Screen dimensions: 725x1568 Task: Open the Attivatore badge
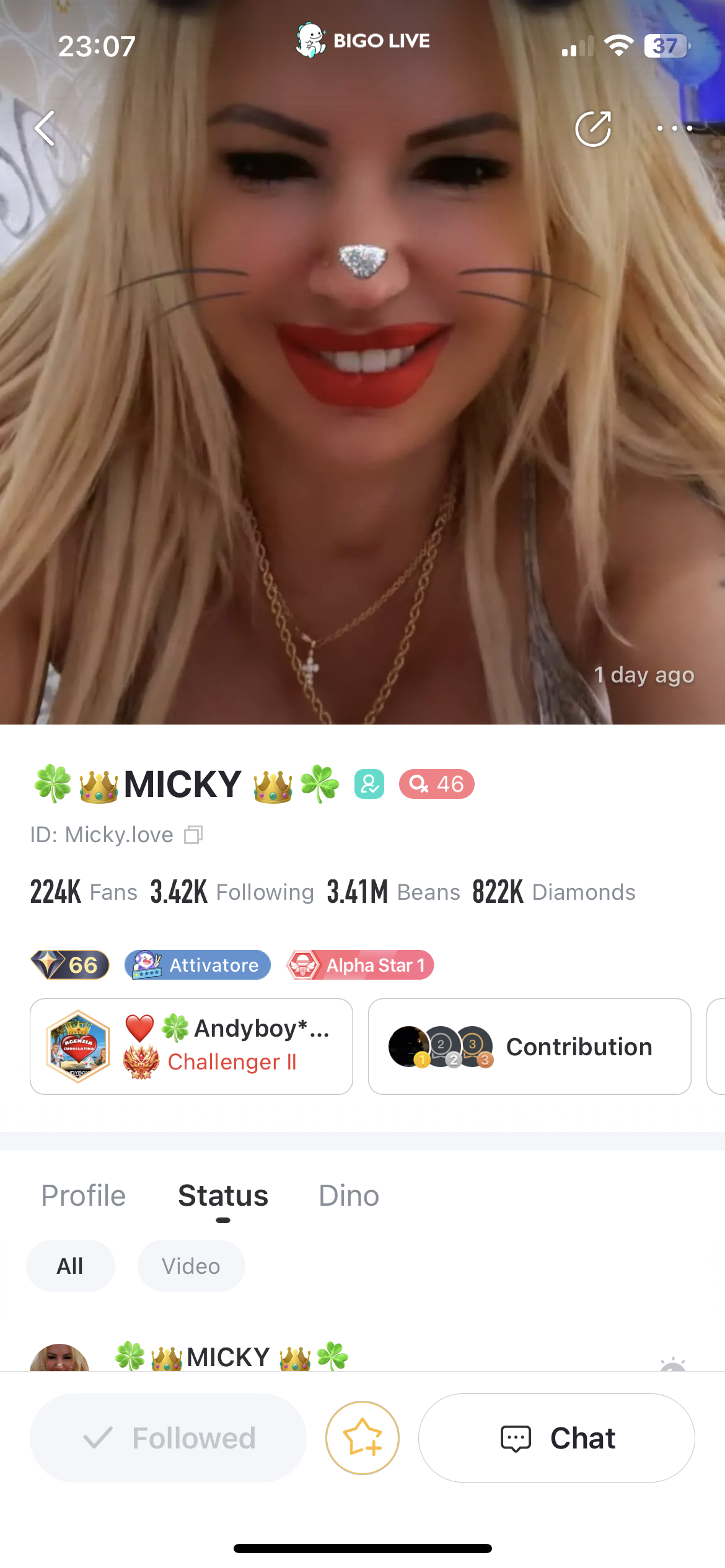click(198, 965)
